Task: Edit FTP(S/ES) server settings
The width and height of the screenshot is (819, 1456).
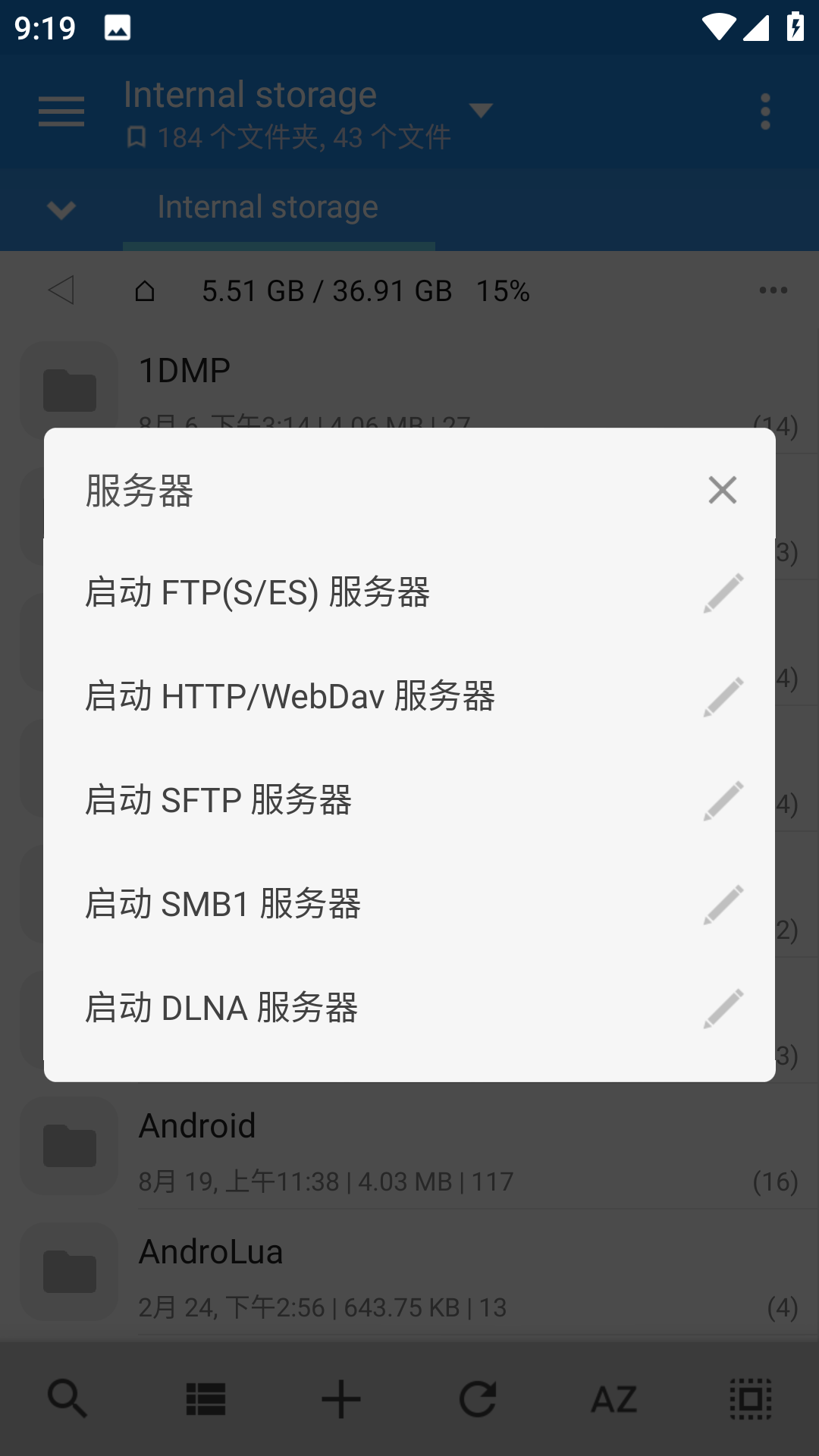Action: (x=723, y=592)
